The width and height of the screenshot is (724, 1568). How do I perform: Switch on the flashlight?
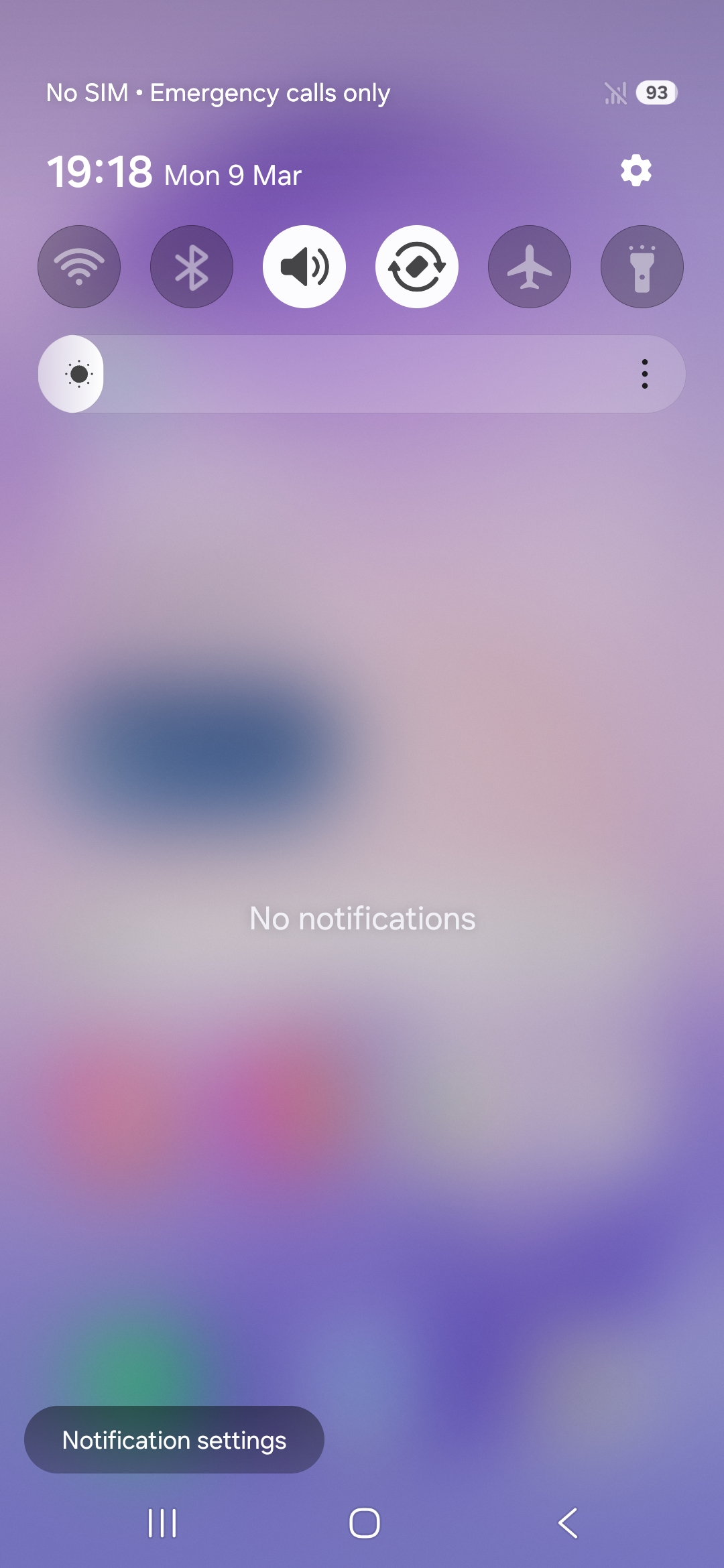[642, 267]
